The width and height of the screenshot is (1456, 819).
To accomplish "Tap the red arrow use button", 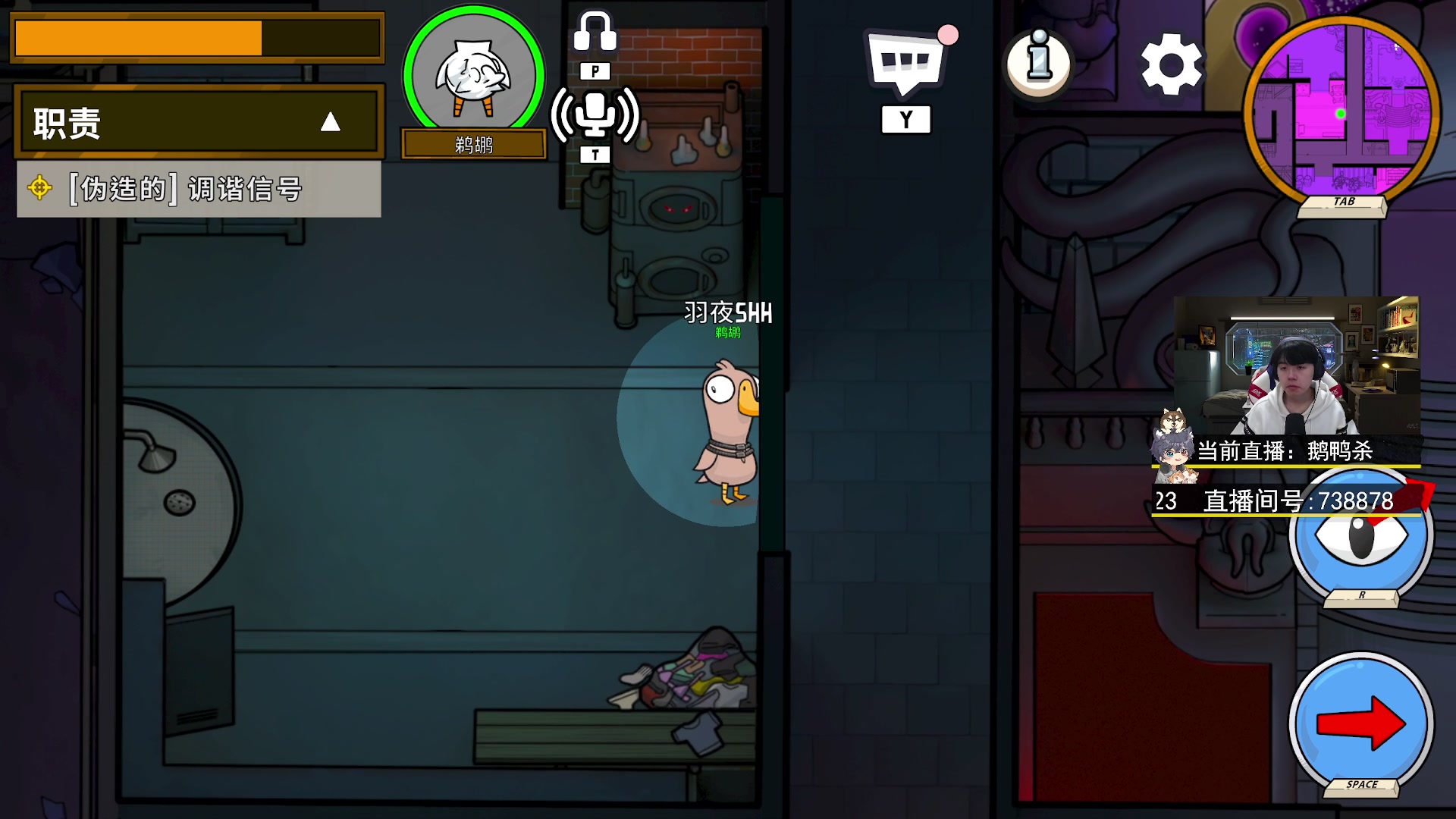I will [1361, 724].
